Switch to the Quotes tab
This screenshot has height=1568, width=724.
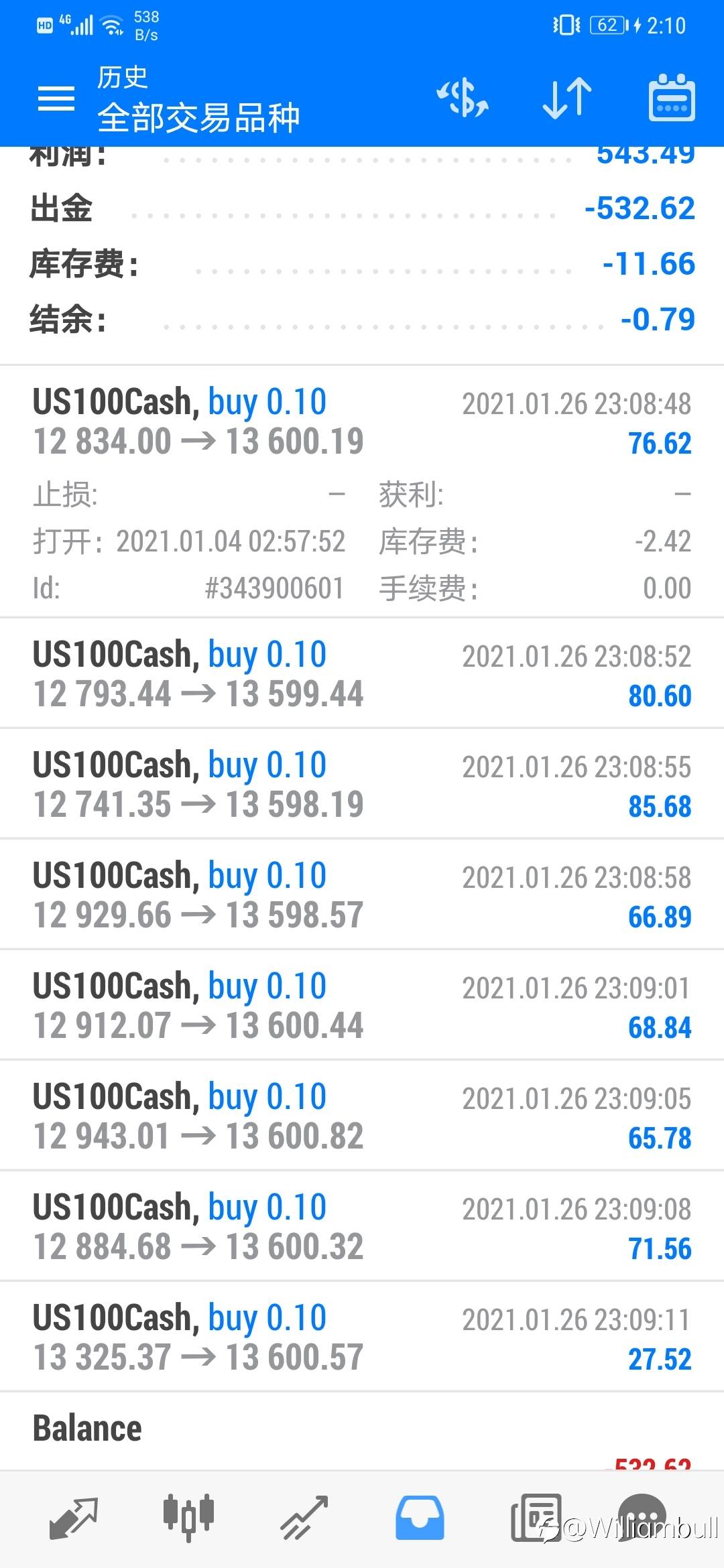click(73, 1518)
